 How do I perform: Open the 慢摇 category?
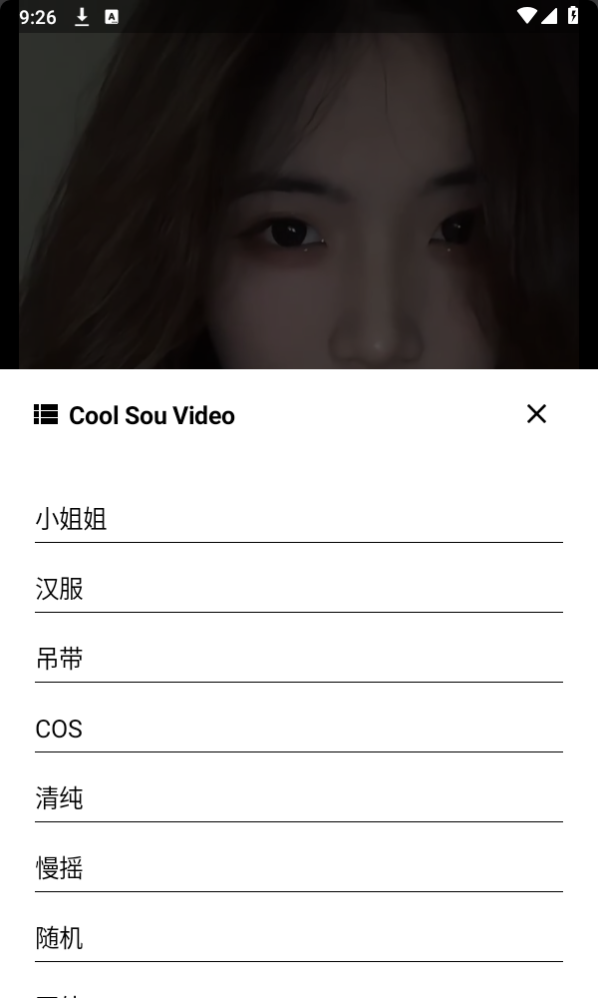coord(299,868)
